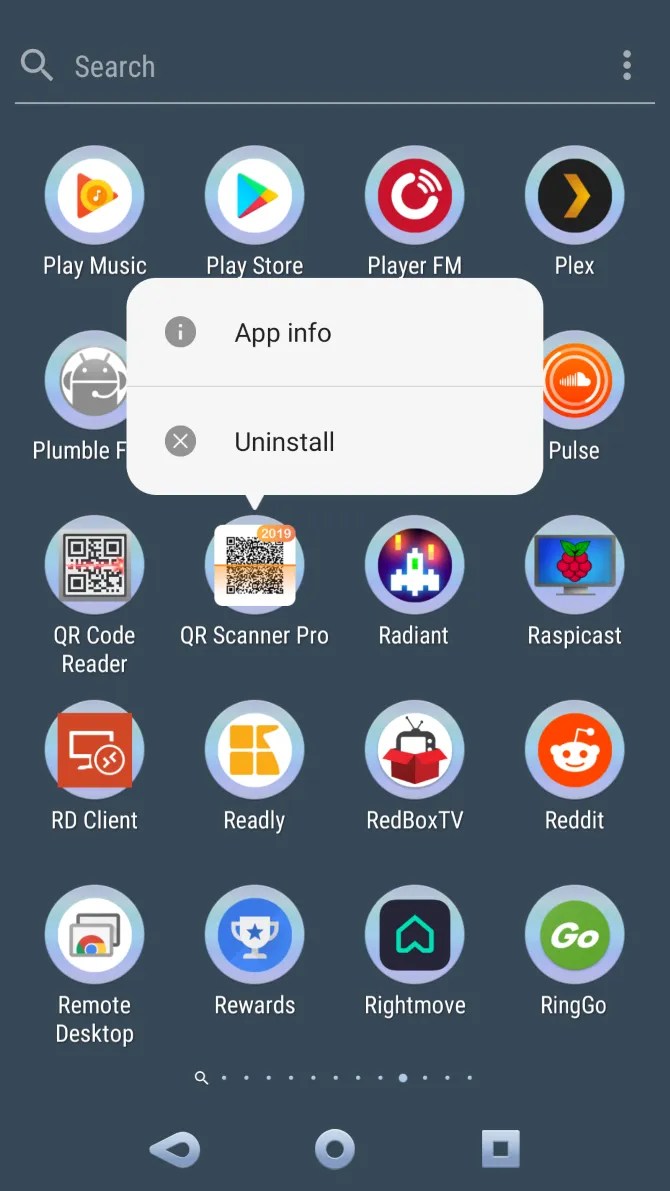
Task: Tap the Search apps field
Action: click(300, 67)
